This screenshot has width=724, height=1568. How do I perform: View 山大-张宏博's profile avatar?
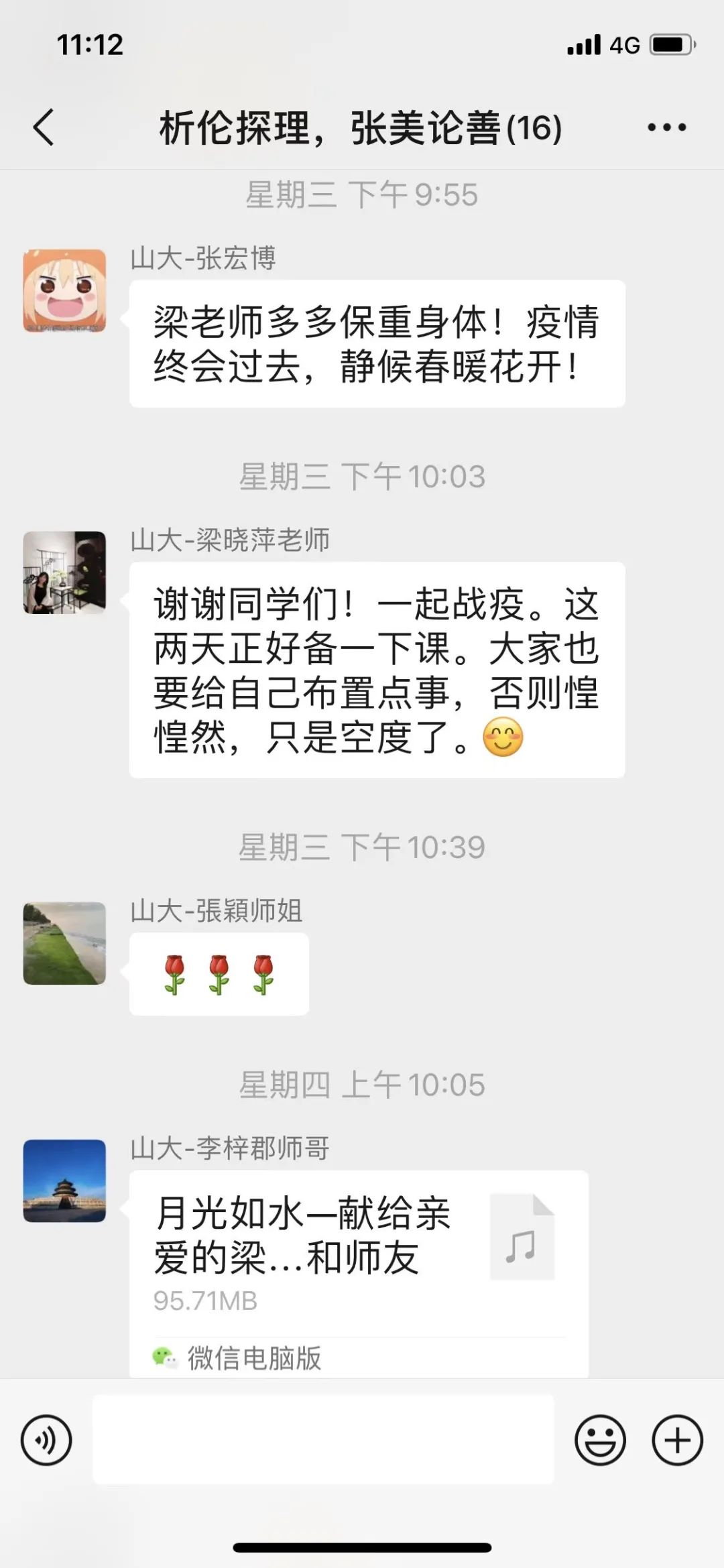tap(64, 291)
